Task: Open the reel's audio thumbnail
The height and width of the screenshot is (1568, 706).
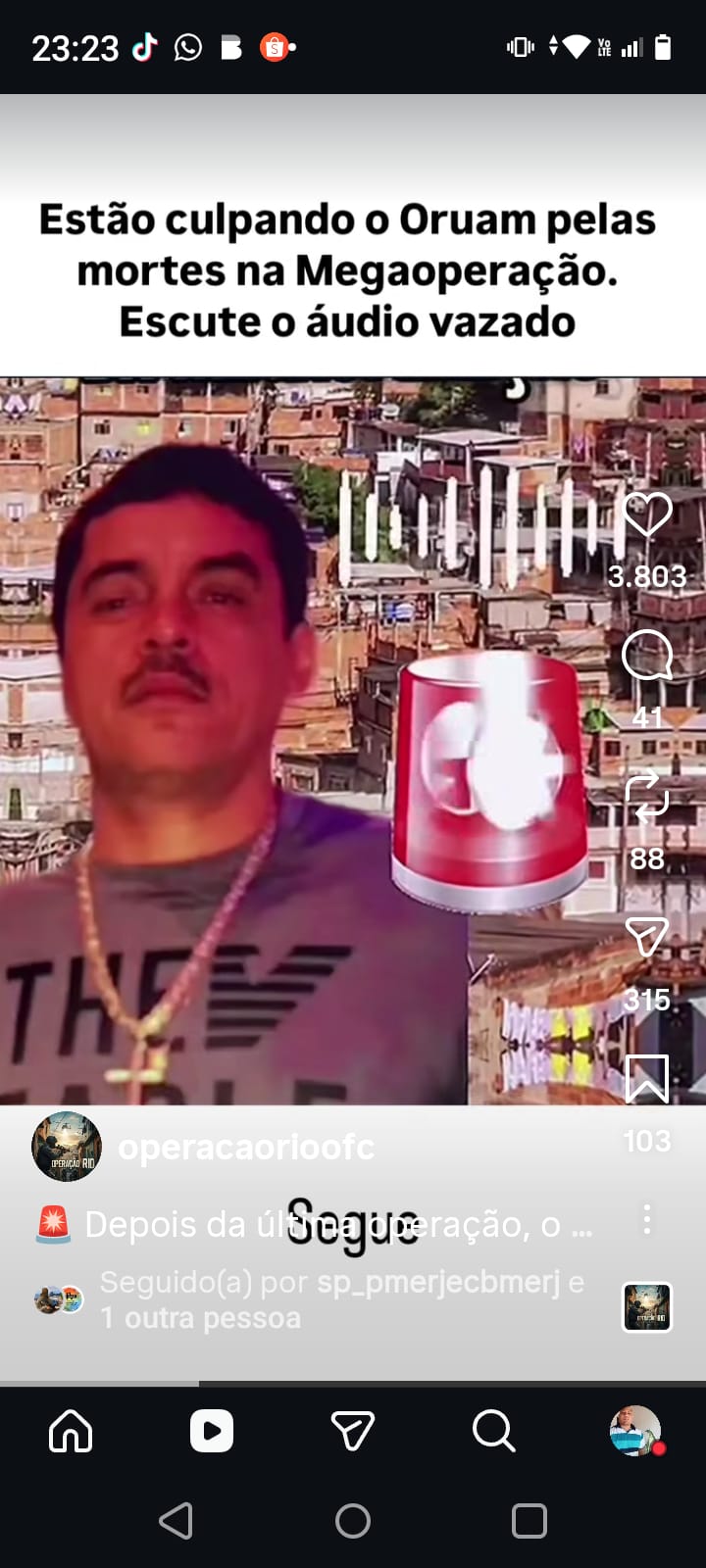Action: click(647, 1306)
